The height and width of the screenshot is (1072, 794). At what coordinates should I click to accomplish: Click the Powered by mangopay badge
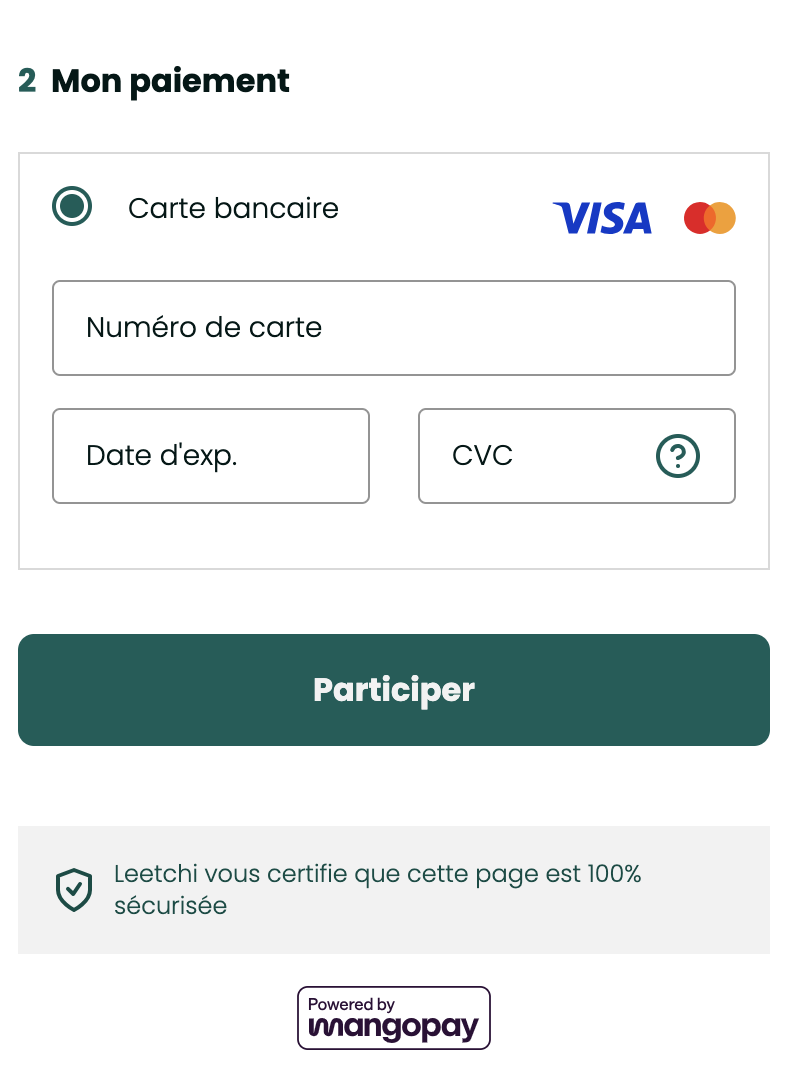pyautogui.click(x=393, y=1017)
